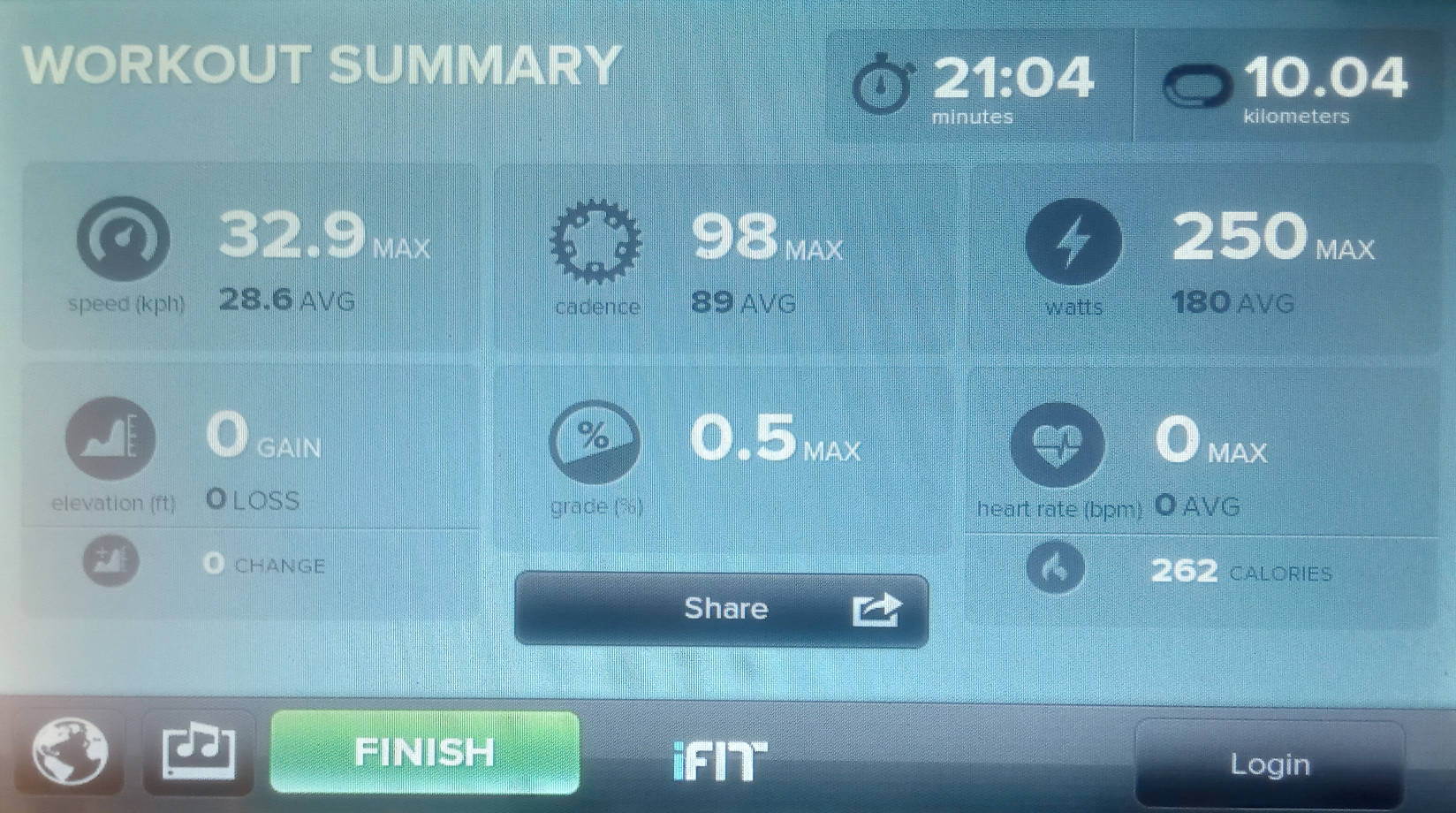Tap the green FINISH button
The image size is (1456, 813).
click(424, 752)
